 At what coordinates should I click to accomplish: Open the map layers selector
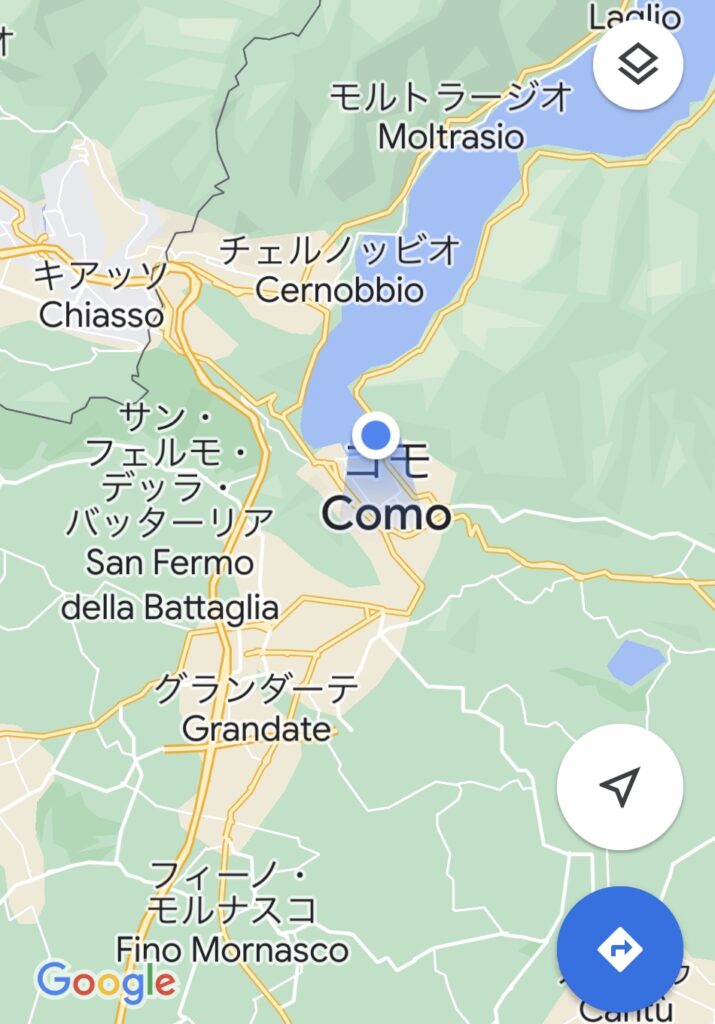click(637, 65)
